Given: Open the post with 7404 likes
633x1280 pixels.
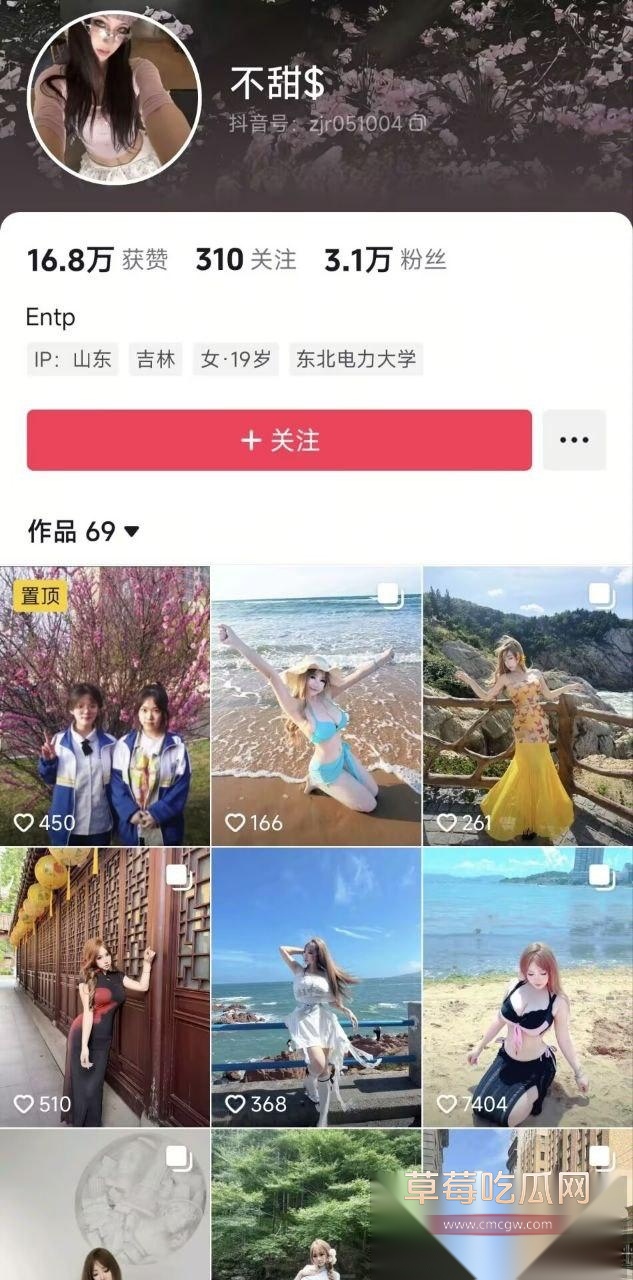Looking at the screenshot, I should 527,987.
